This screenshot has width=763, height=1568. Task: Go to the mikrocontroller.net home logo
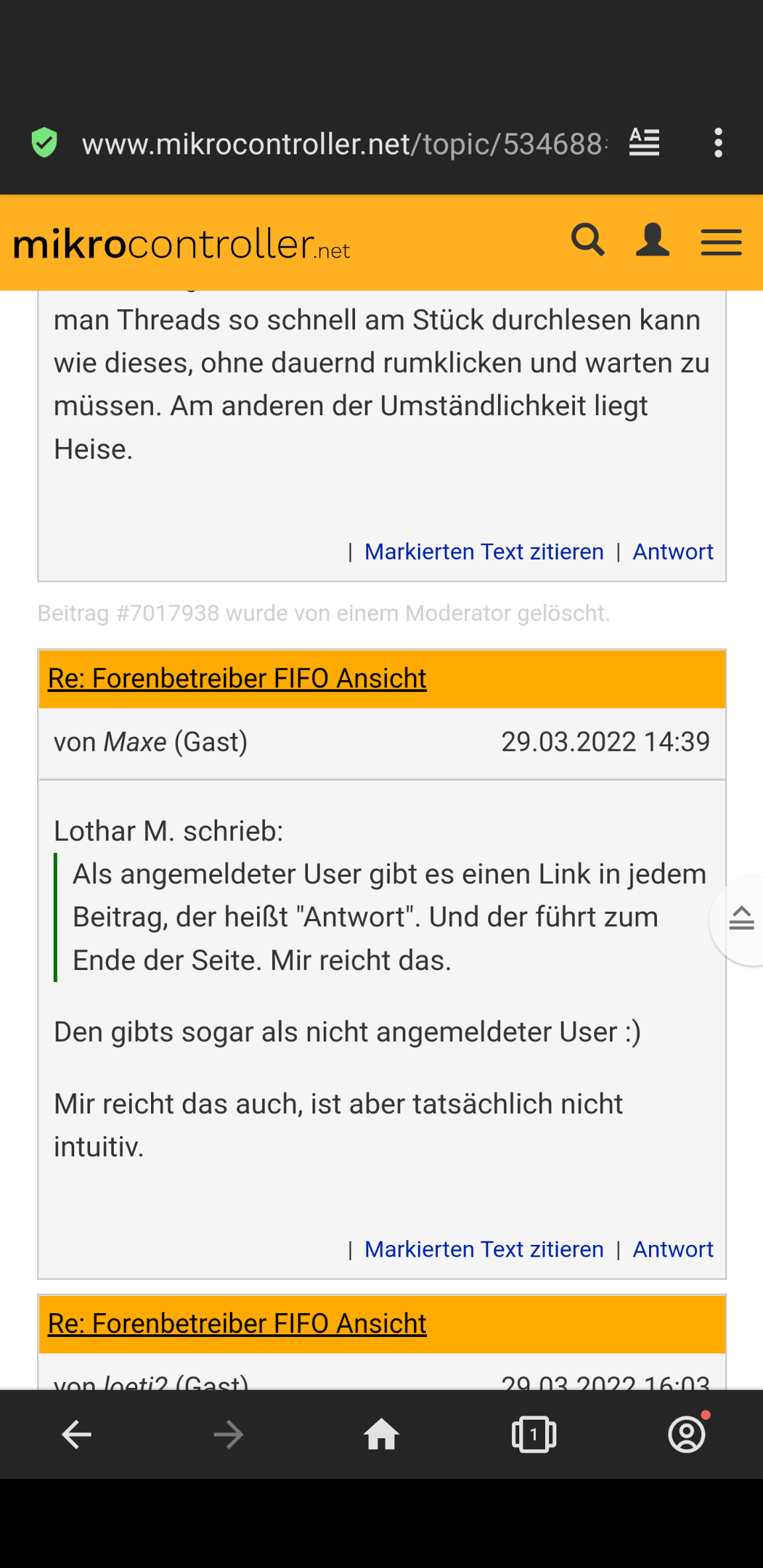pos(181,244)
